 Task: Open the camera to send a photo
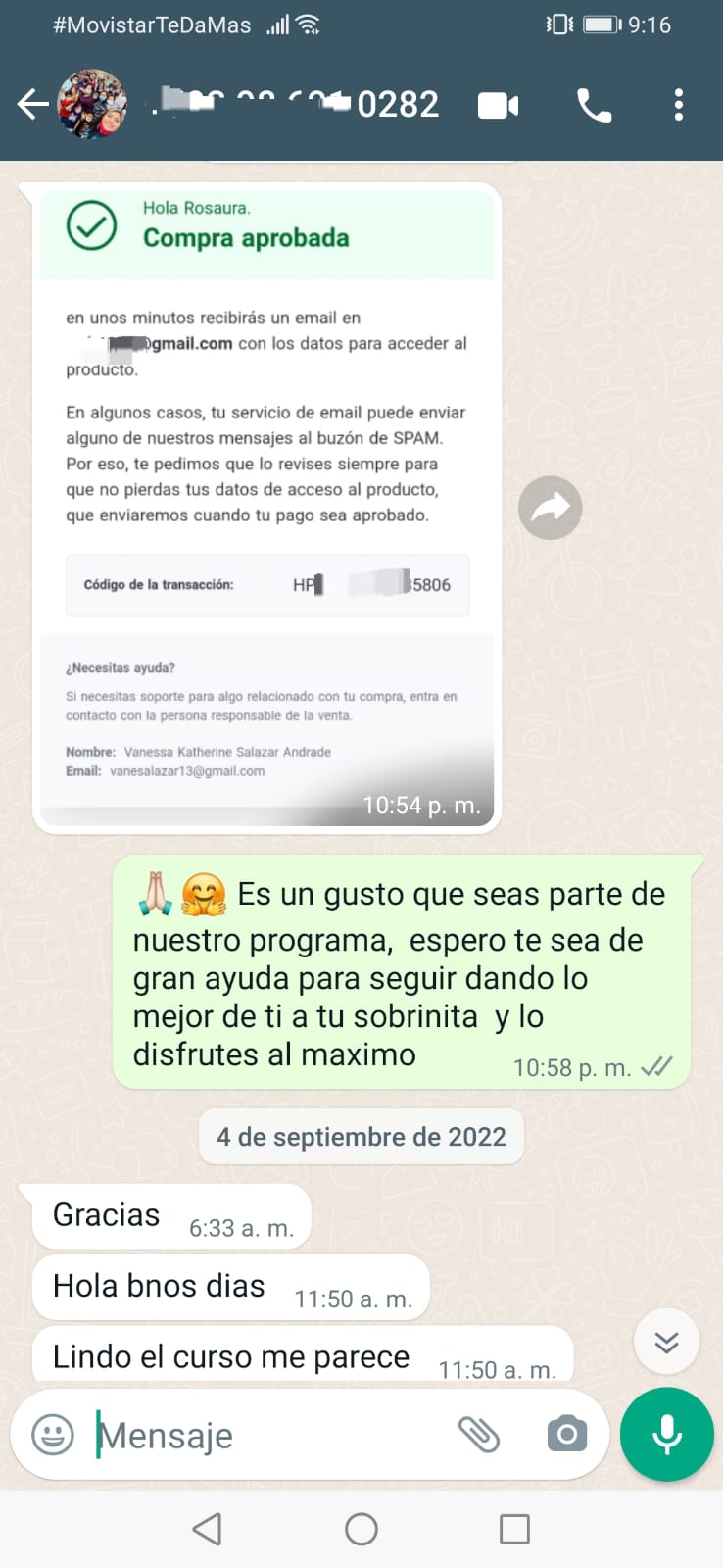point(566,1435)
